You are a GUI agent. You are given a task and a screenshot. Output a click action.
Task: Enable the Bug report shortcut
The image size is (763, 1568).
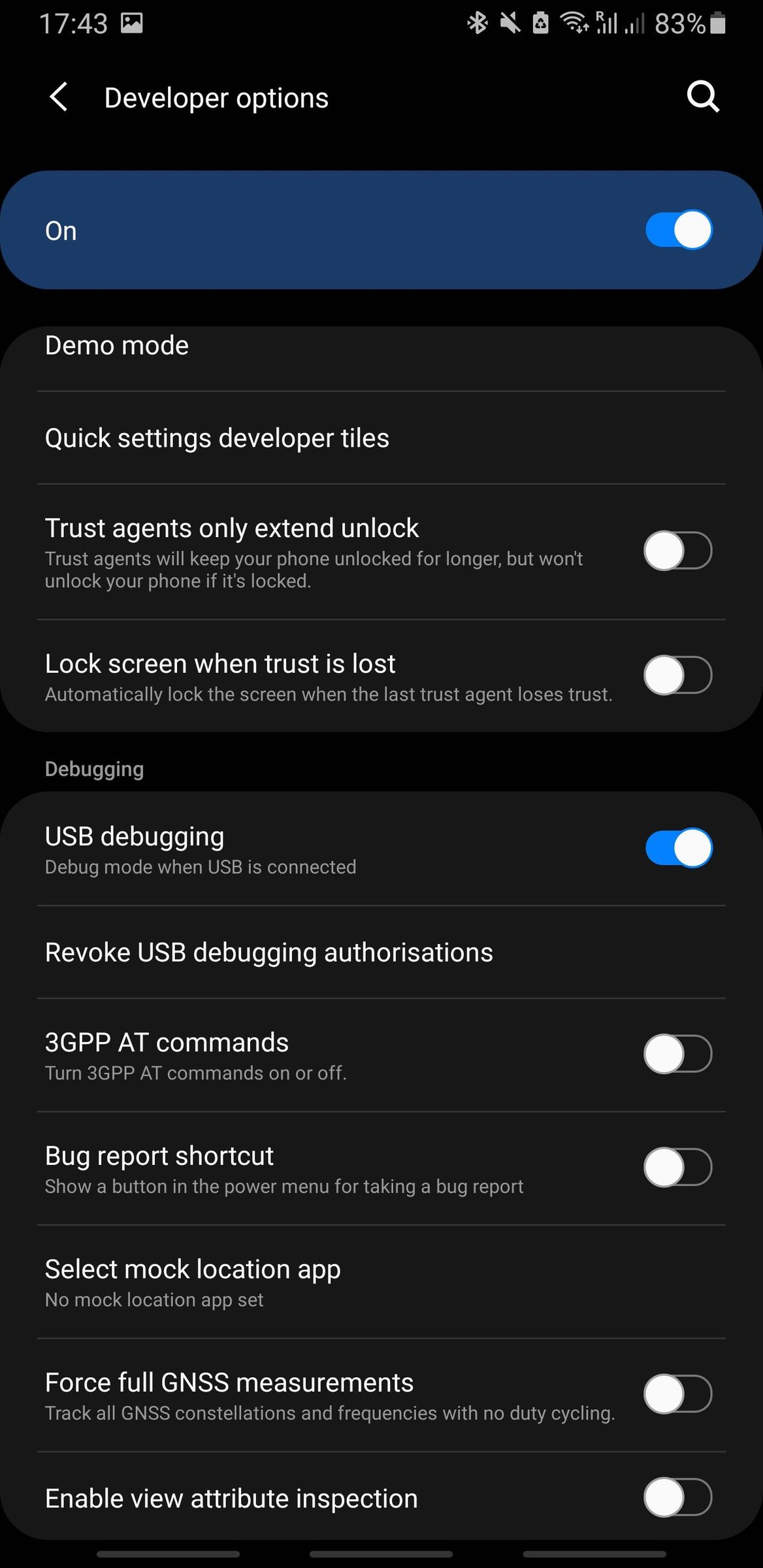click(x=677, y=1167)
